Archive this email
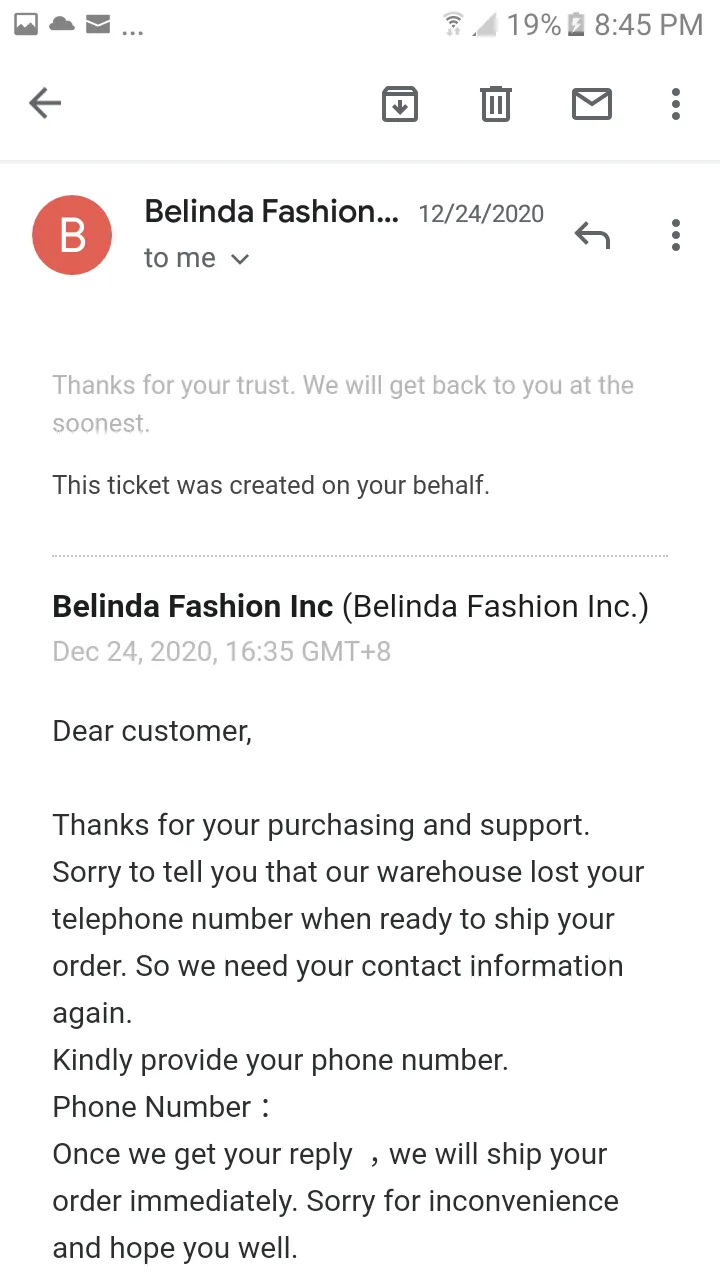The width and height of the screenshot is (720, 1280). 400,103
